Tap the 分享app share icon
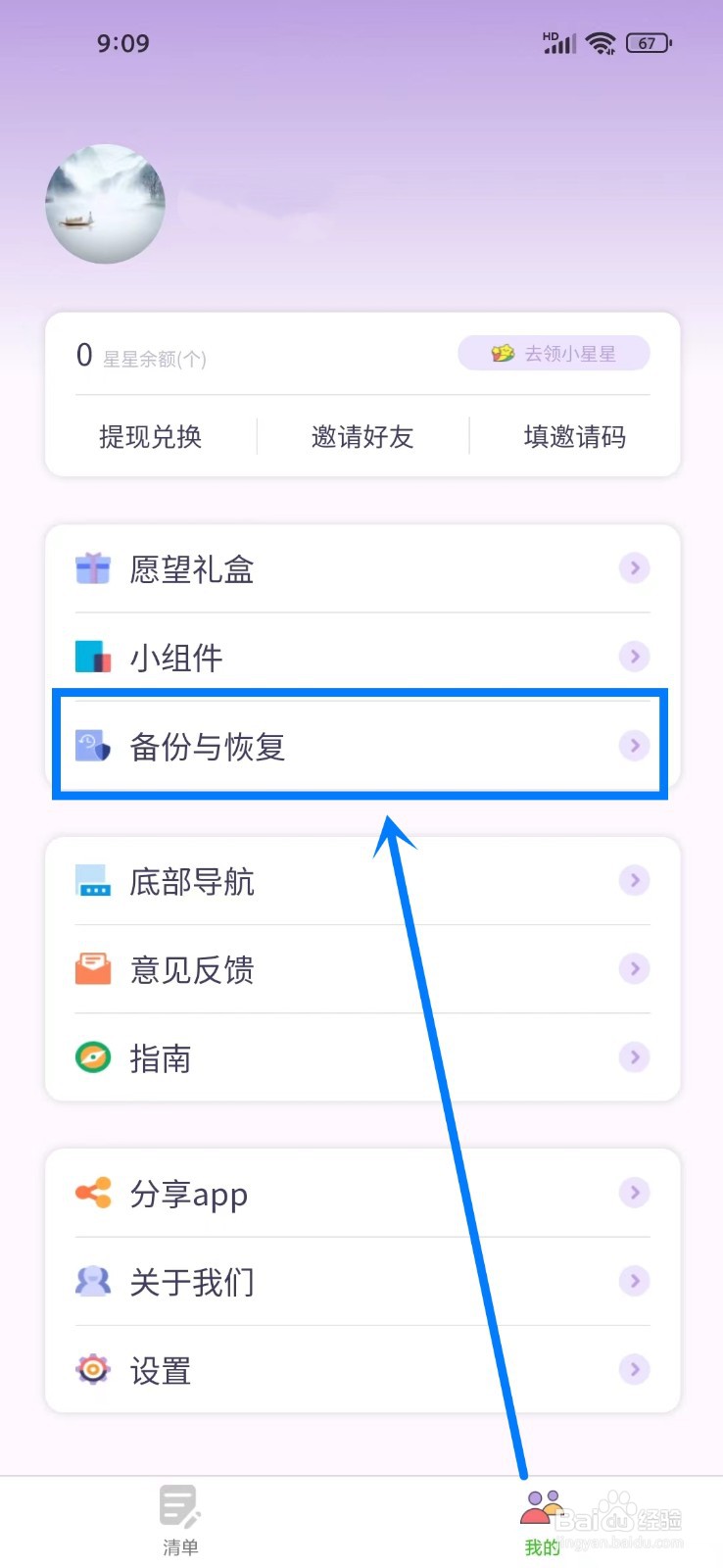This screenshot has width=723, height=1568. pyautogui.click(x=93, y=1193)
